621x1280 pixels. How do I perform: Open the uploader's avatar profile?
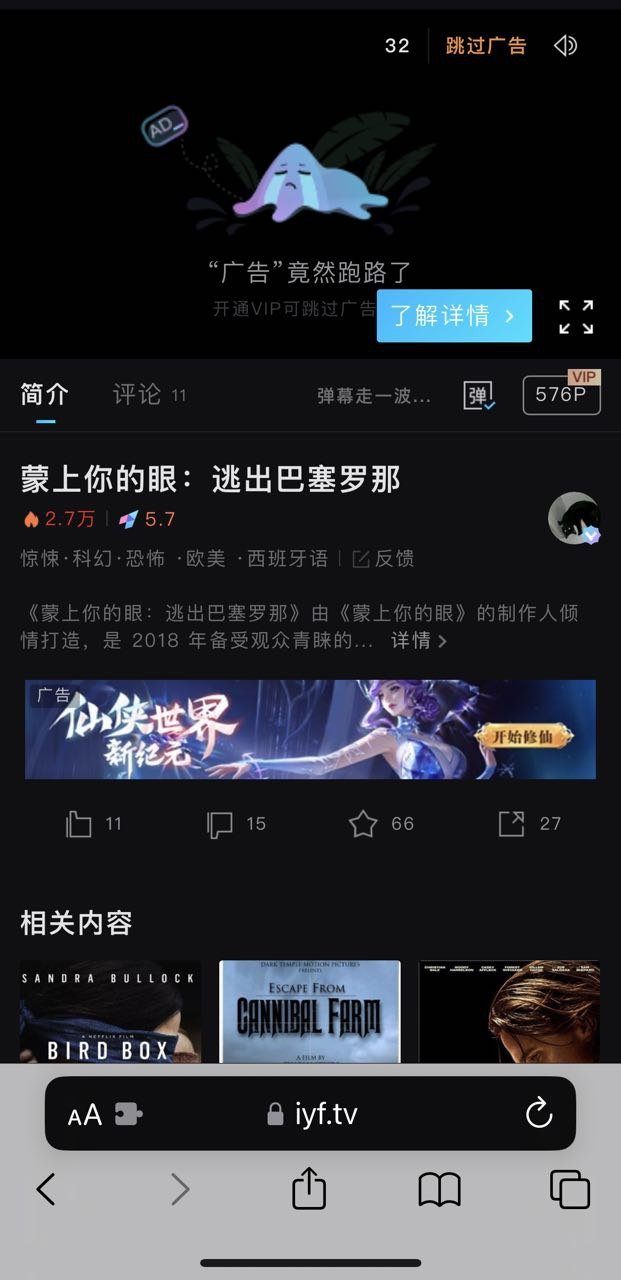pos(574,518)
